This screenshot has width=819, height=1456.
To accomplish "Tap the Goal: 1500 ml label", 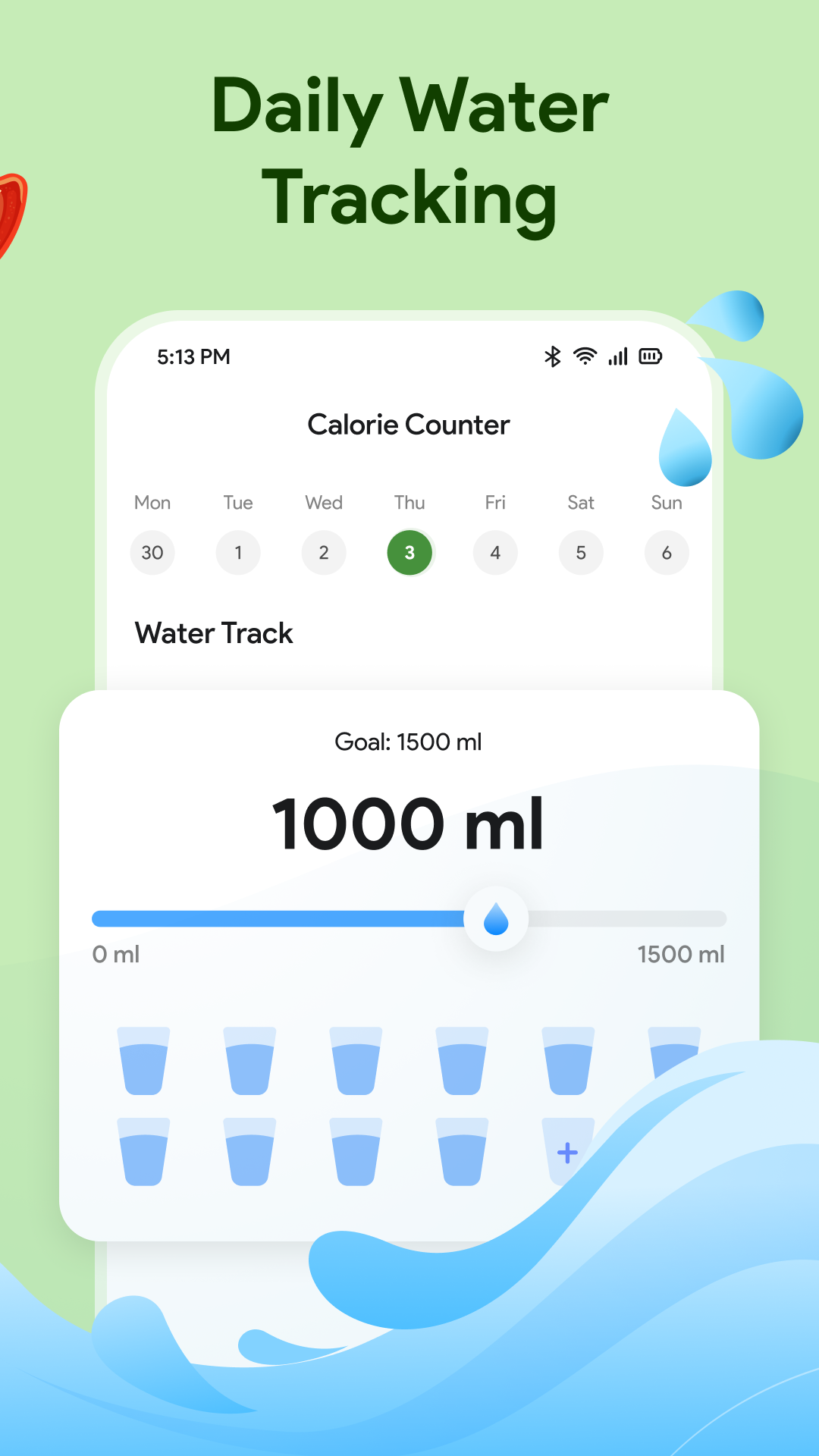I will tap(409, 742).
